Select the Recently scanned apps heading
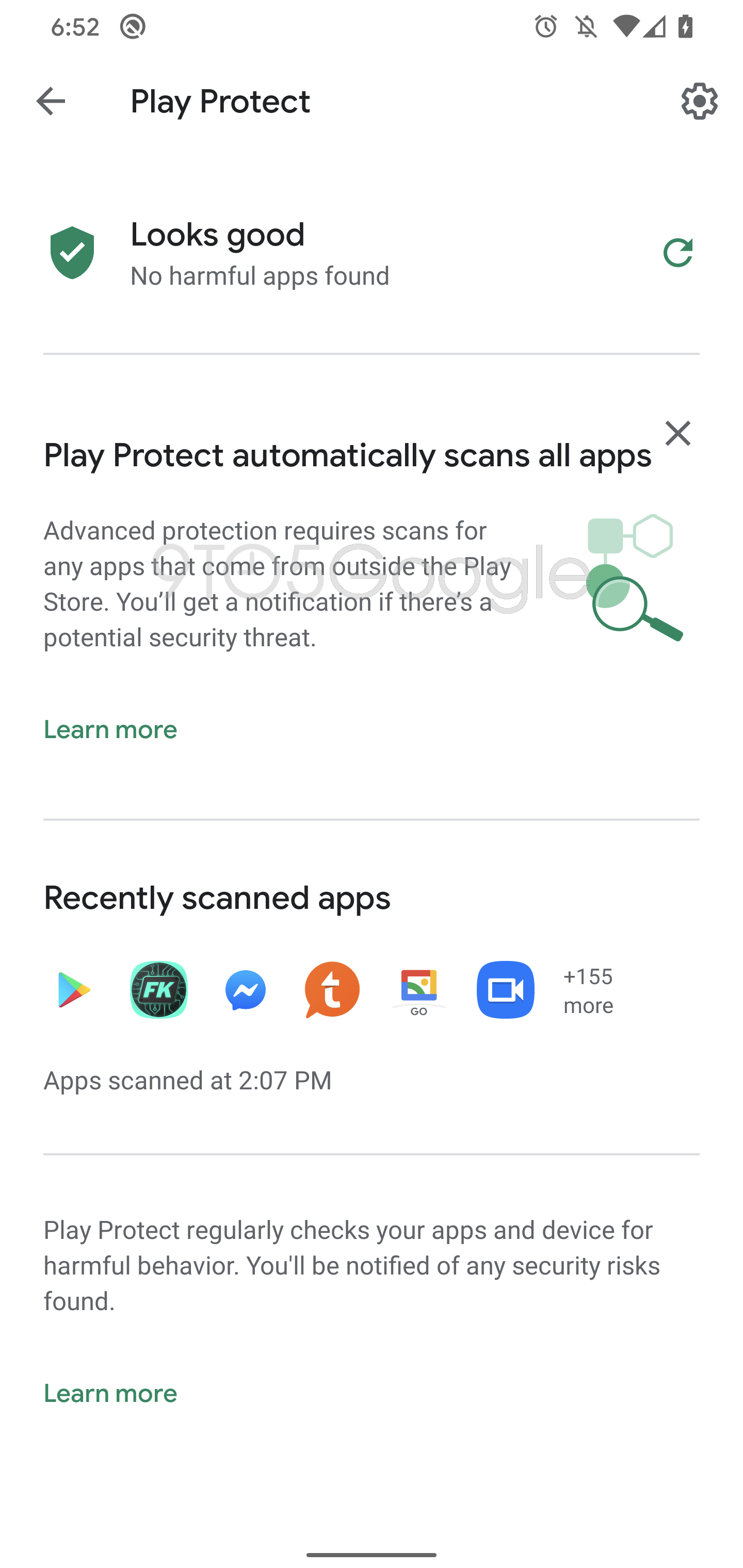Image resolution: width=743 pixels, height=1568 pixels. (217, 897)
